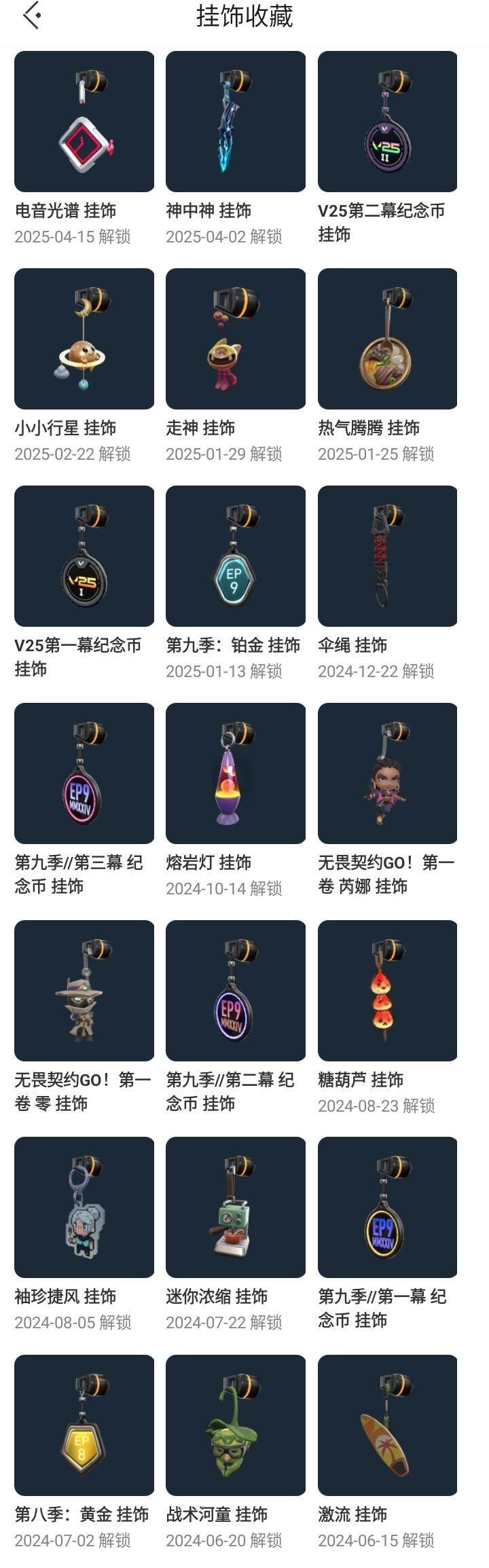Open the 走神 挂饰 item
Viewport: 489px width, 1568px height.
[x=236, y=339]
